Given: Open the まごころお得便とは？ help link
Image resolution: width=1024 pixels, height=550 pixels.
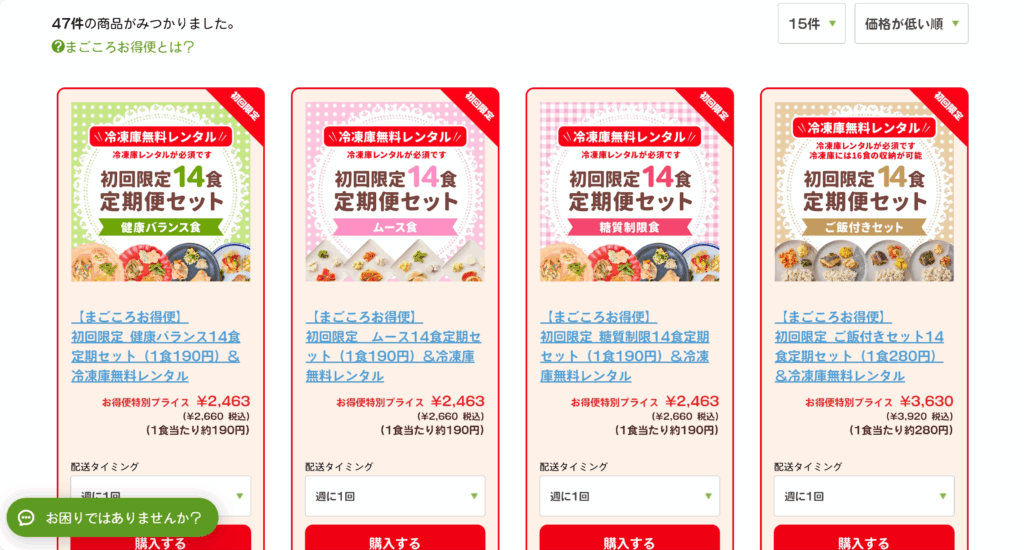Looking at the screenshot, I should pos(124,47).
